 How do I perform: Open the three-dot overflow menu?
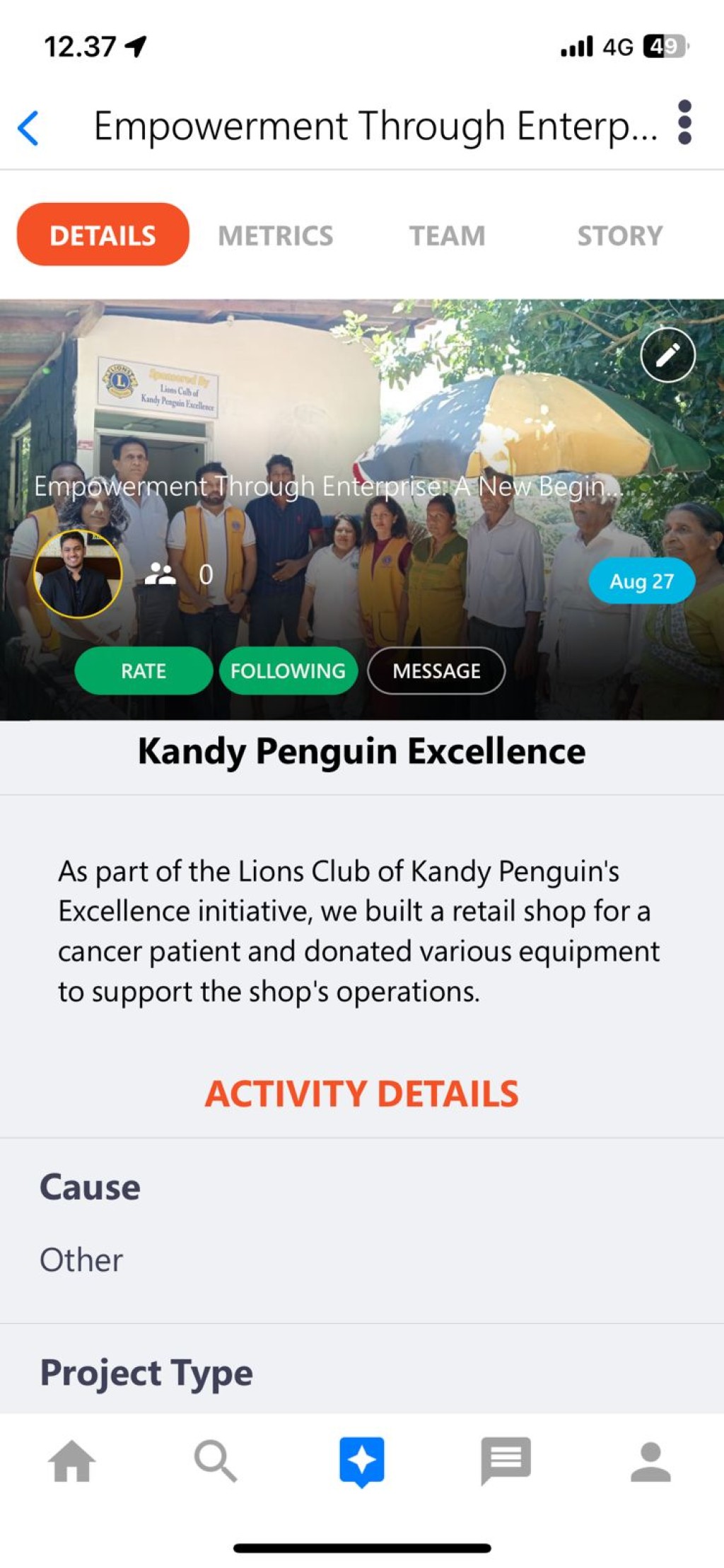point(684,122)
